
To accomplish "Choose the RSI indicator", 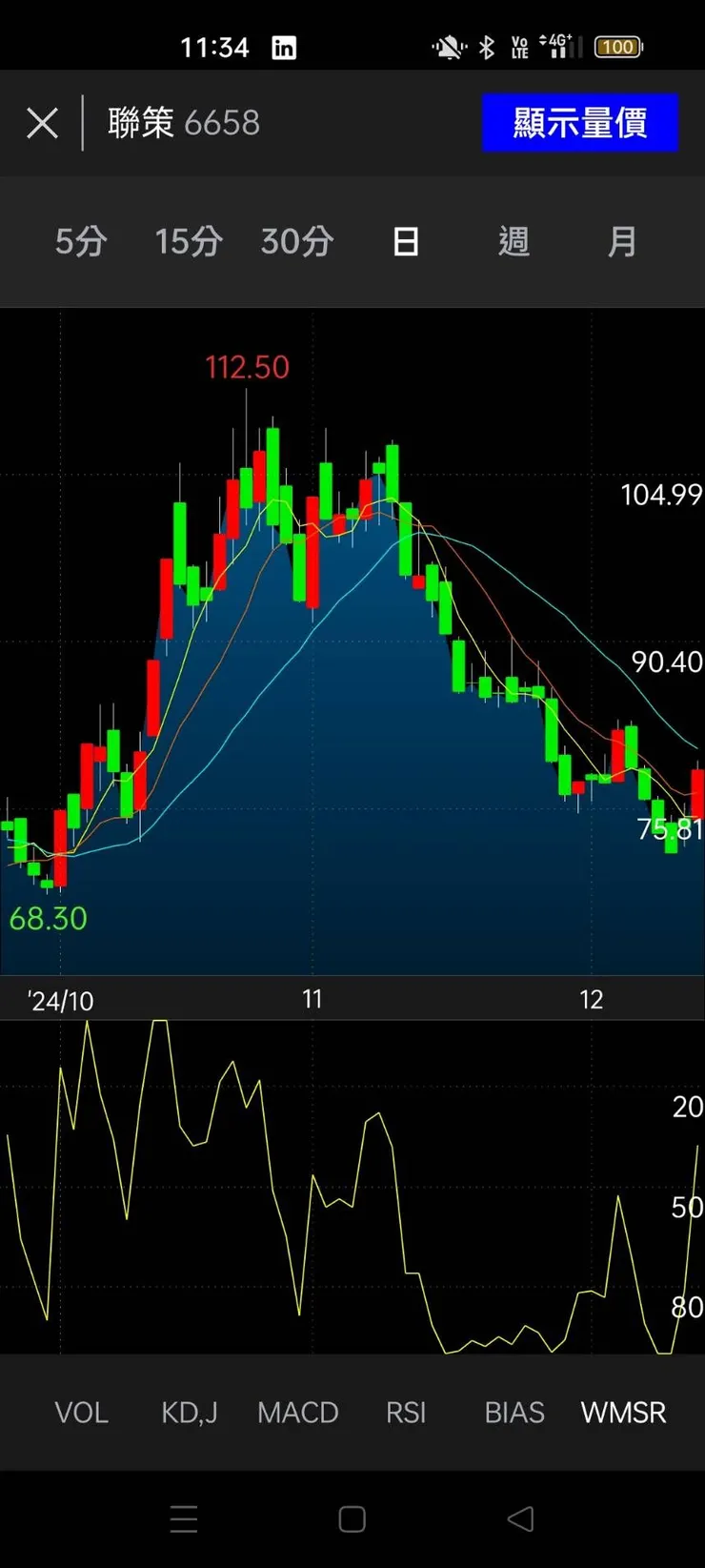I will point(406,1412).
